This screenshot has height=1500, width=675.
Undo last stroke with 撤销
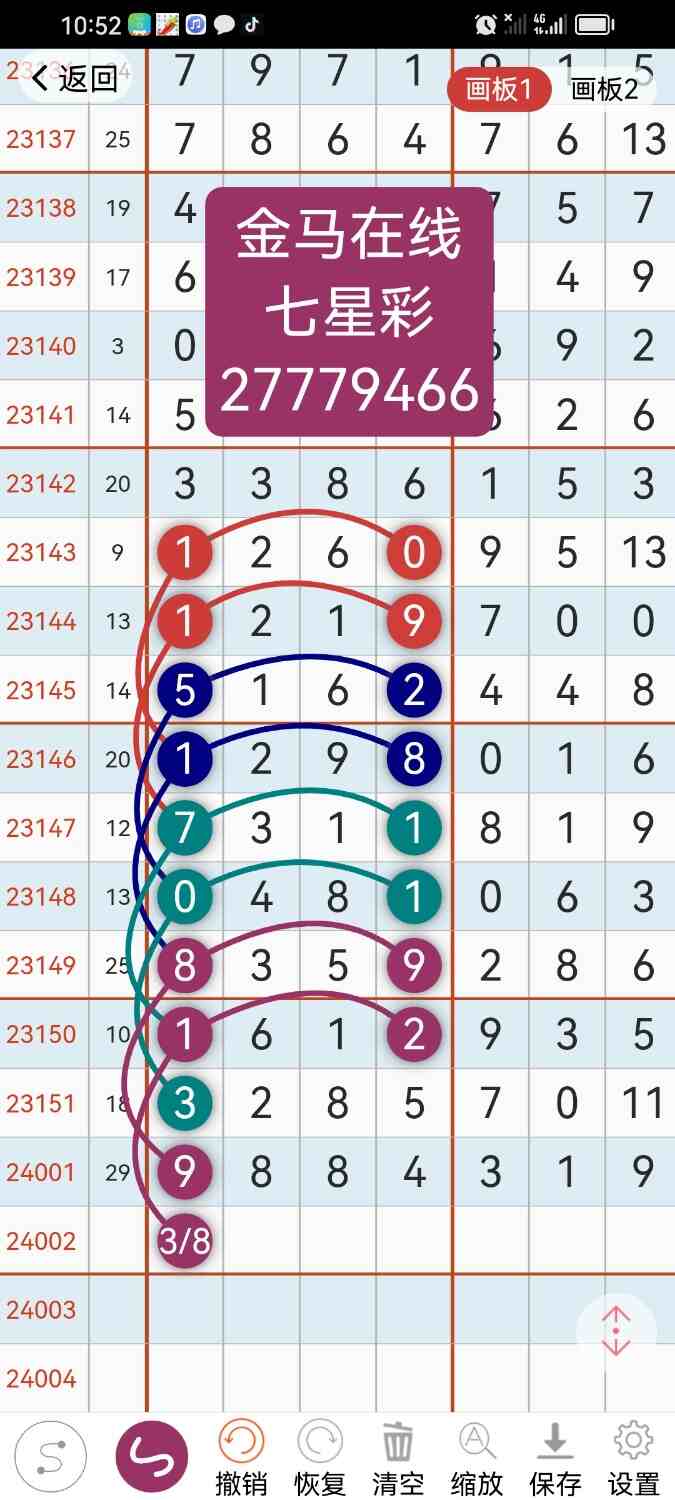coord(241,1458)
